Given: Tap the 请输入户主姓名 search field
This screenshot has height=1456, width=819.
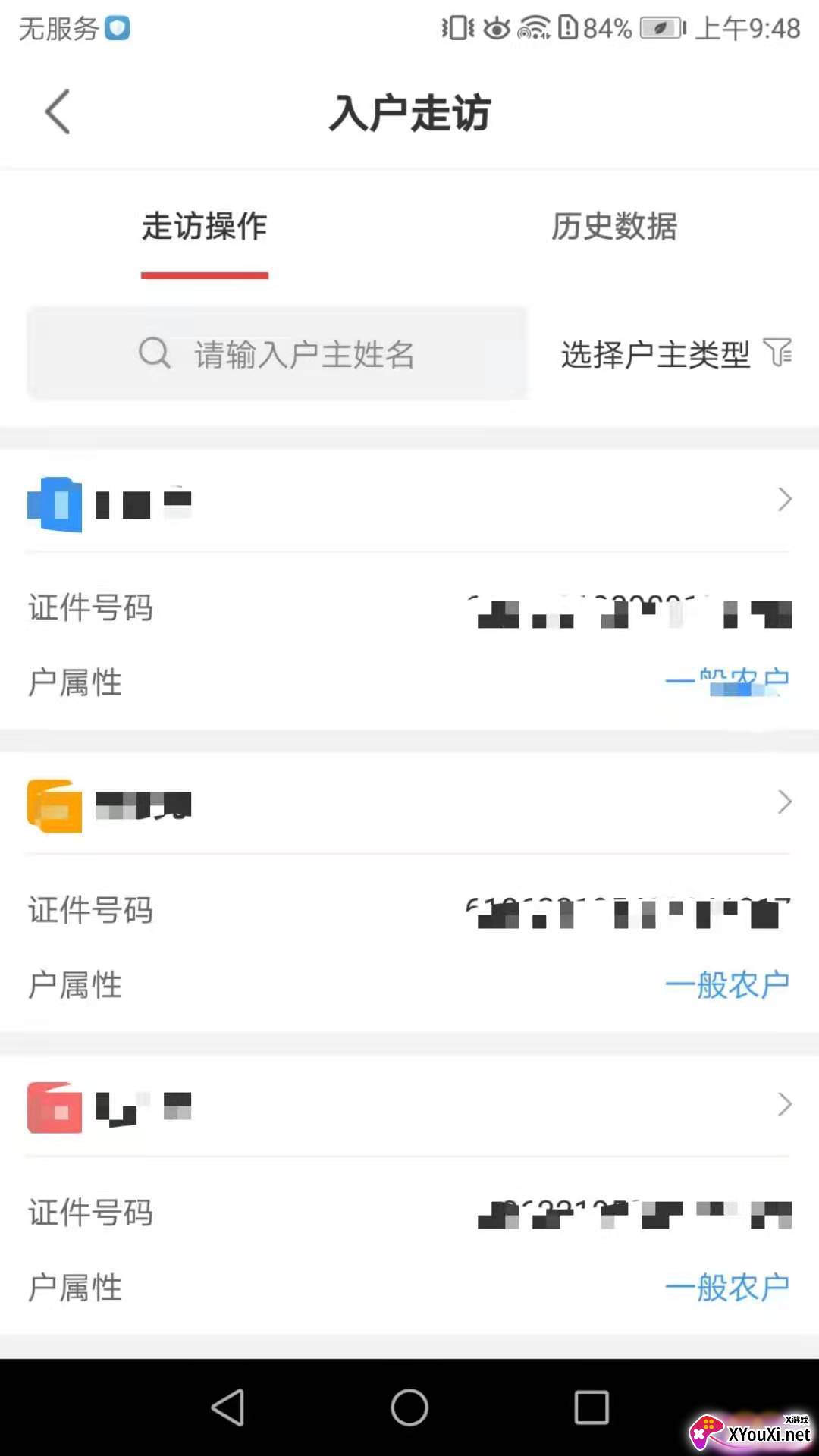Looking at the screenshot, I should pyautogui.click(x=278, y=353).
